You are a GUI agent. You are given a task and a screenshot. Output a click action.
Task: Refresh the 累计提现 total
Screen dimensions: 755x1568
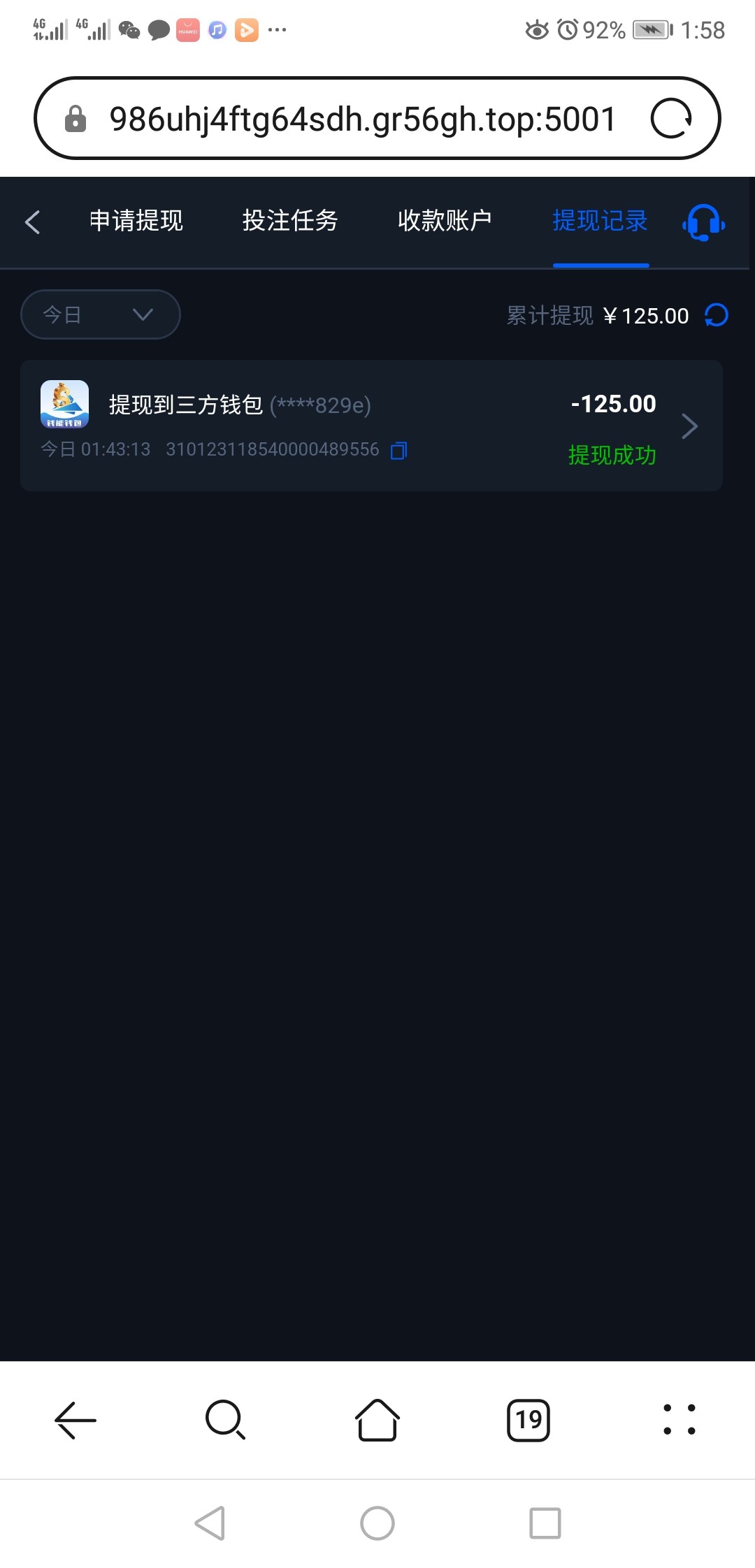(x=717, y=315)
